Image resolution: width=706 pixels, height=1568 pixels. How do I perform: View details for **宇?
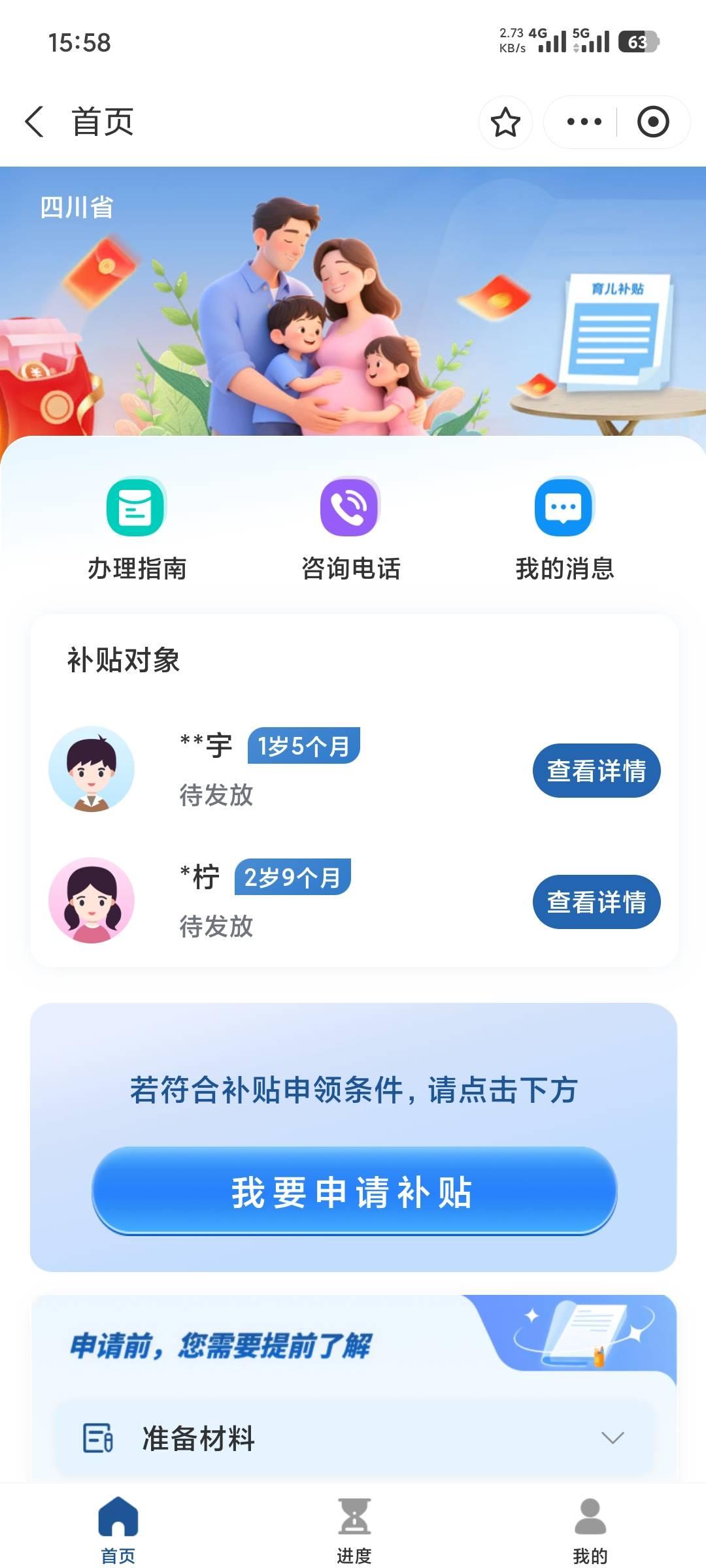point(596,770)
